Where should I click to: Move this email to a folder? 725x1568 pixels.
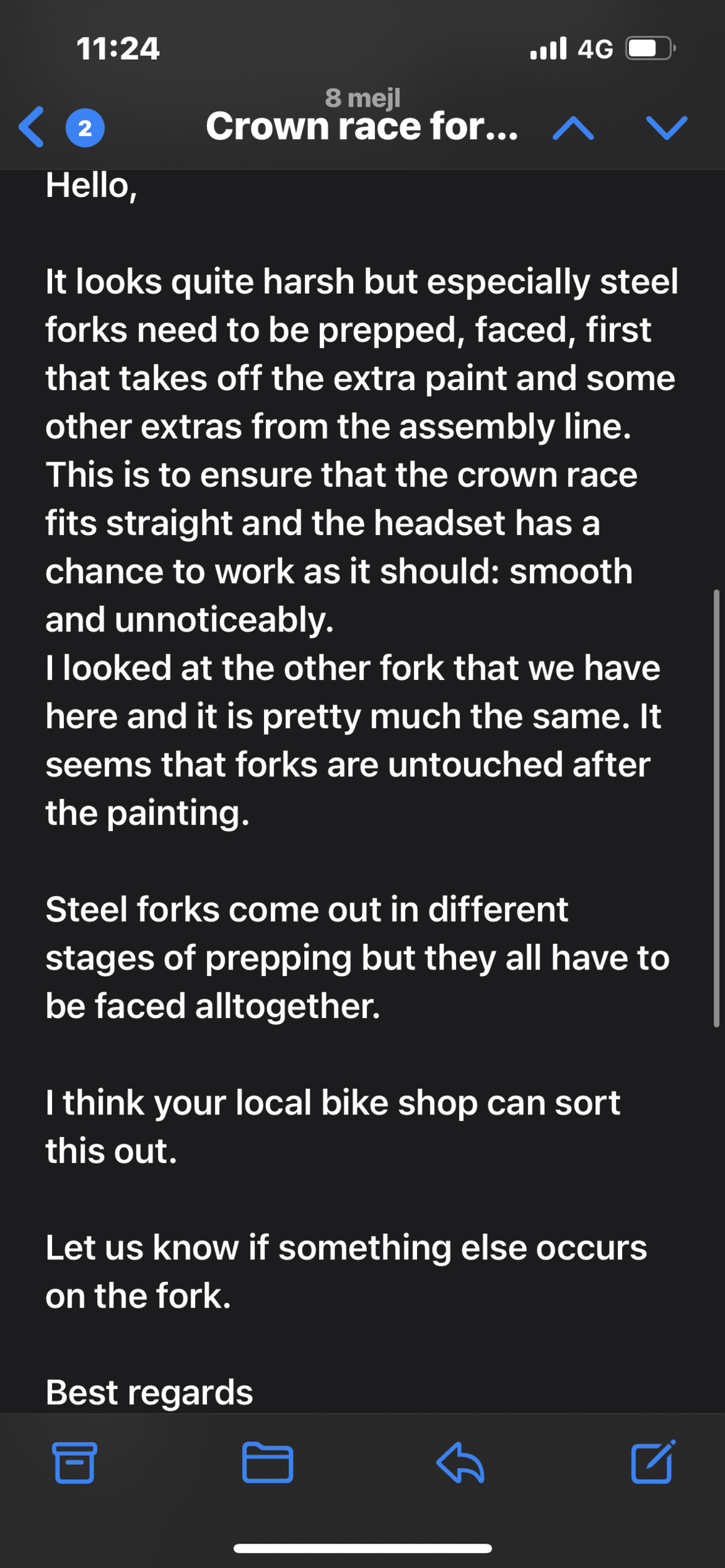[268, 1462]
